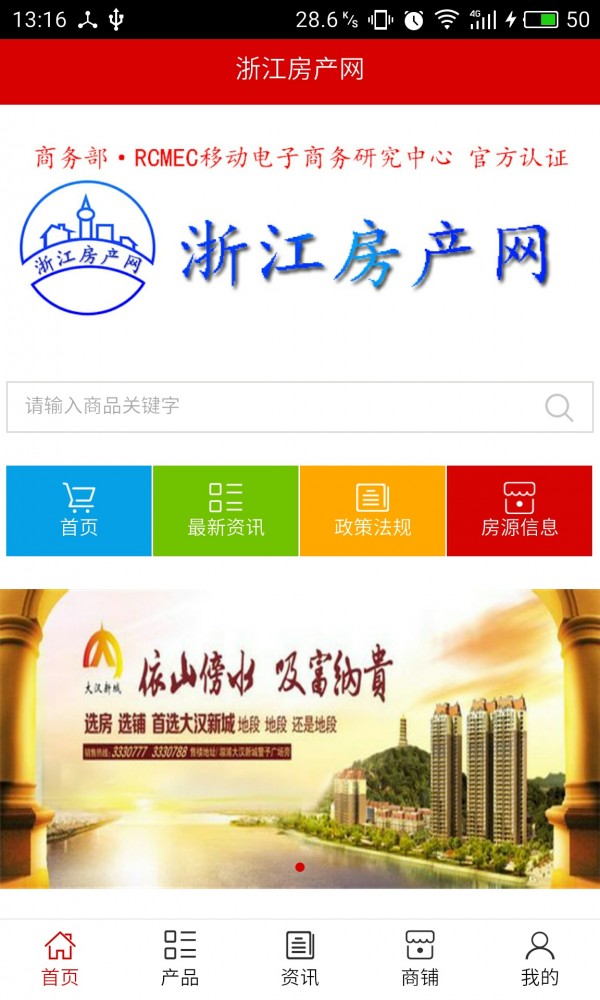Open the 房源信息 tile
This screenshot has width=600, height=1000.
[x=519, y=511]
